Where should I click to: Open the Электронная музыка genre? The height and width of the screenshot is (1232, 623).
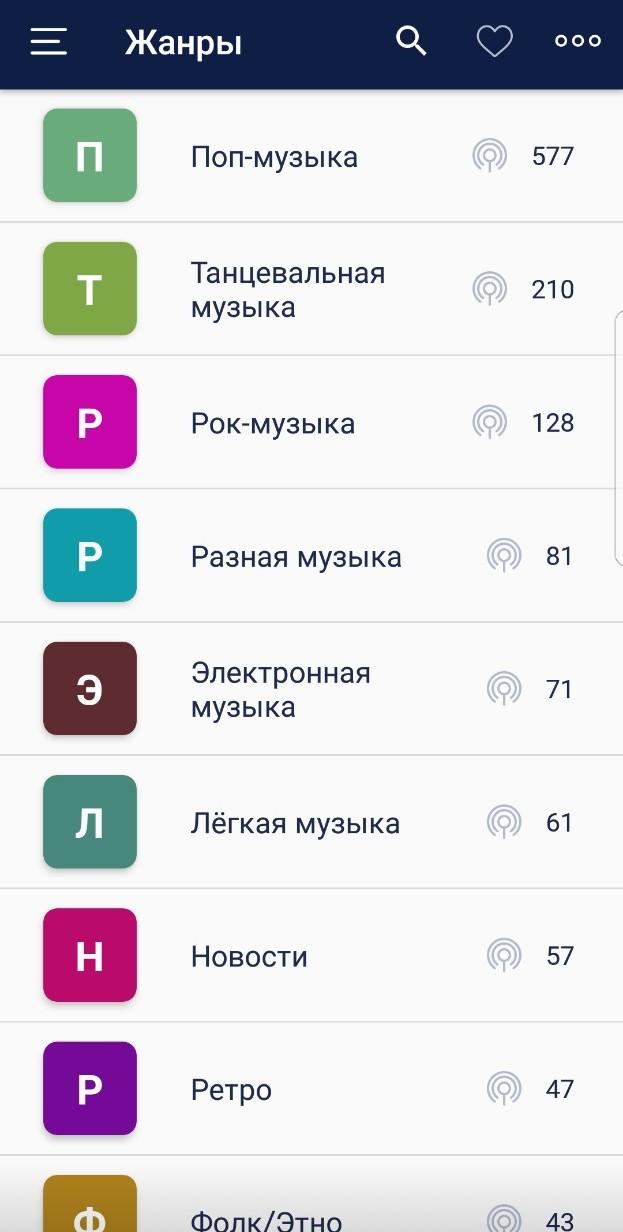point(281,690)
